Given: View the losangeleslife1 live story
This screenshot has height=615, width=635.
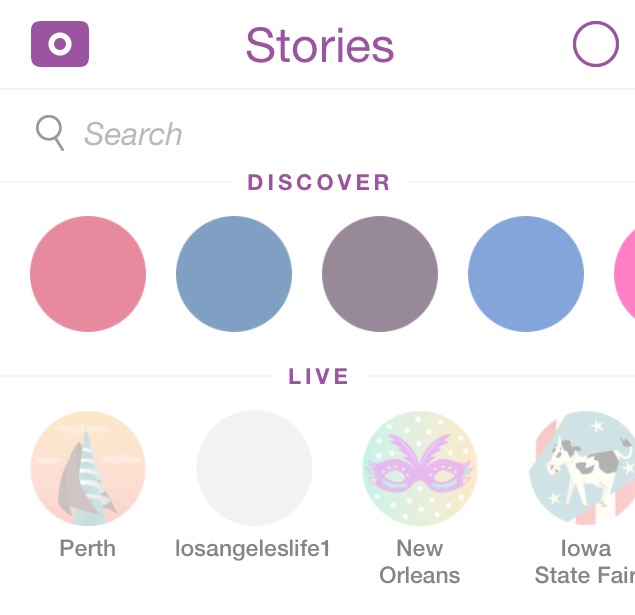Looking at the screenshot, I should coord(254,468).
